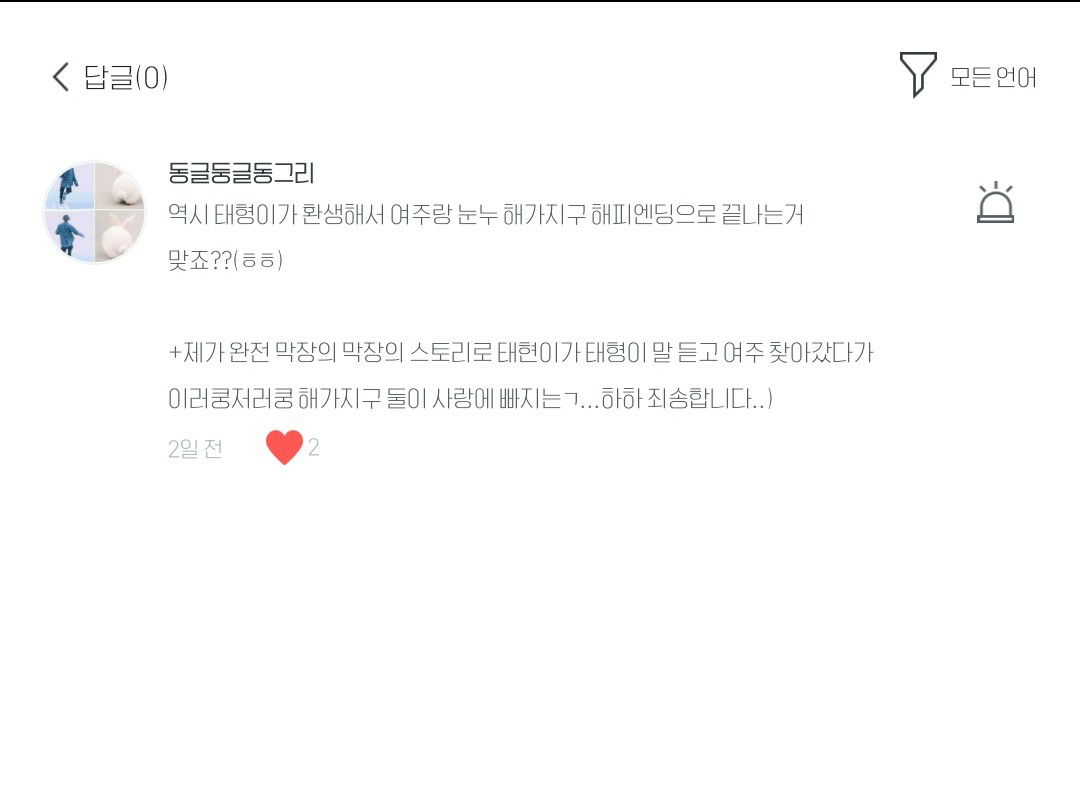Open the 모든 언어 language filter
The image size is (1080, 810).
click(x=968, y=76)
